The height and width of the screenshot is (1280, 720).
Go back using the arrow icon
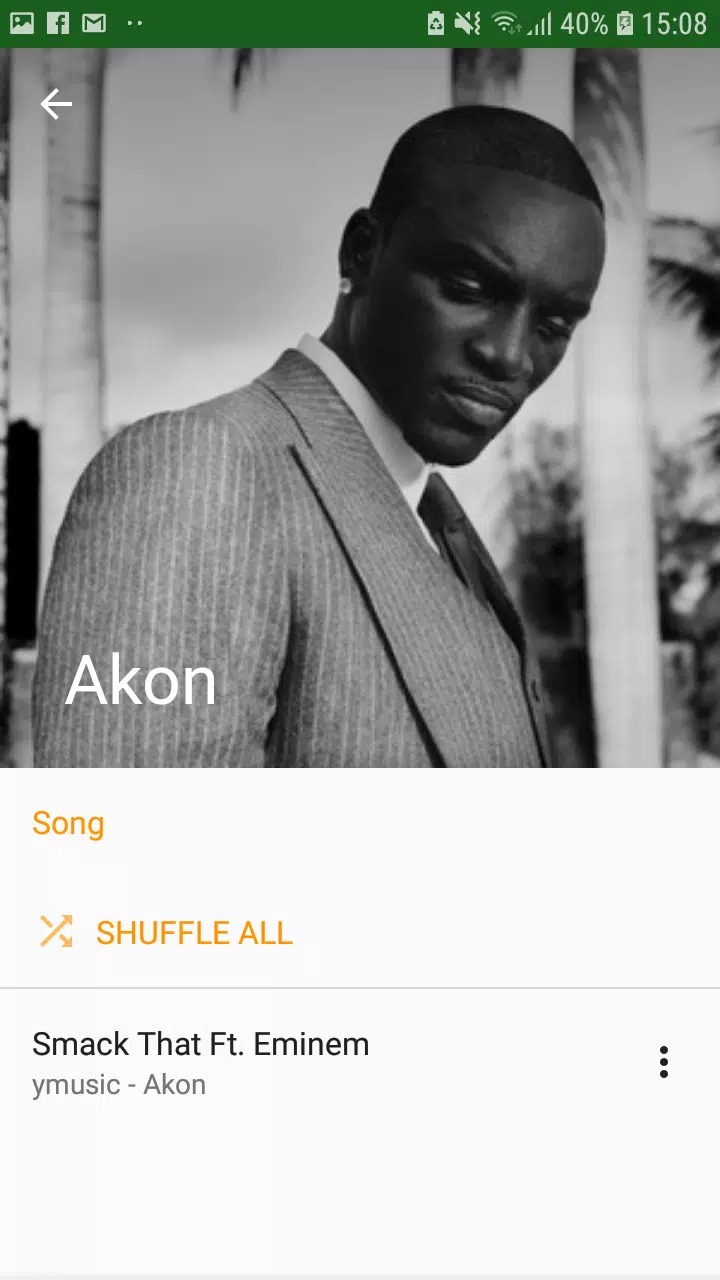coord(56,104)
